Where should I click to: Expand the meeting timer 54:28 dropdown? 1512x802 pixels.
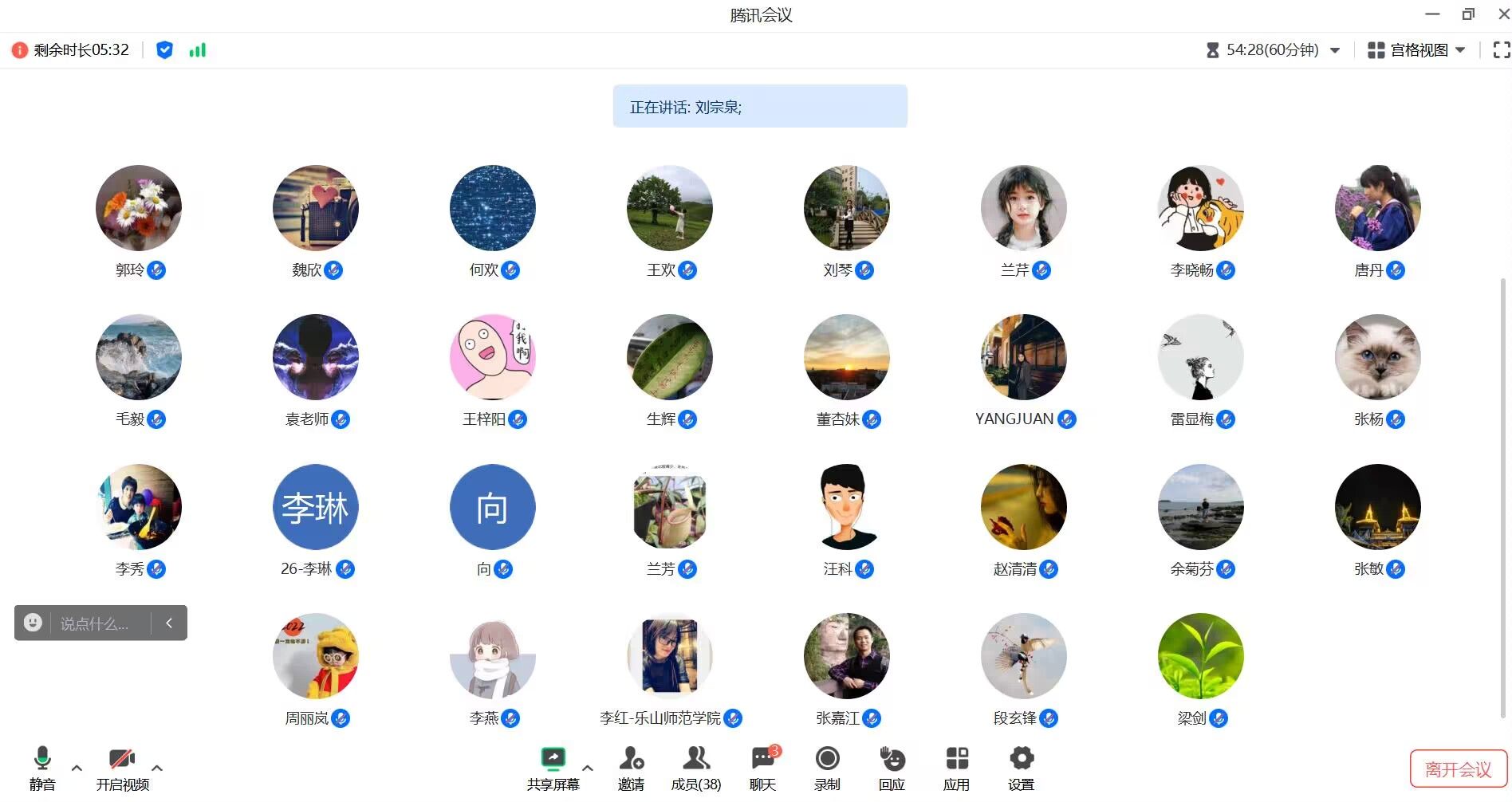pyautogui.click(x=1335, y=50)
